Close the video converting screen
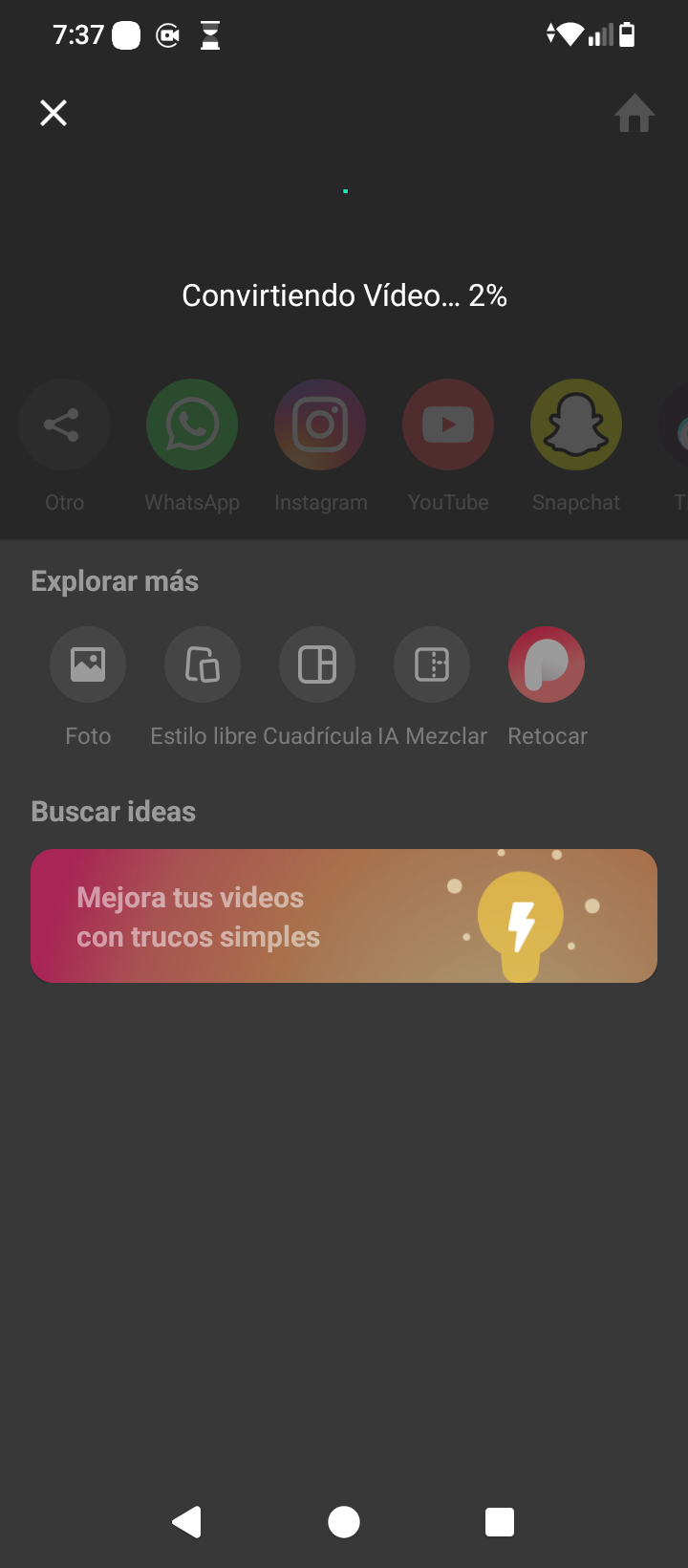This screenshot has height=1568, width=688. 54,113
